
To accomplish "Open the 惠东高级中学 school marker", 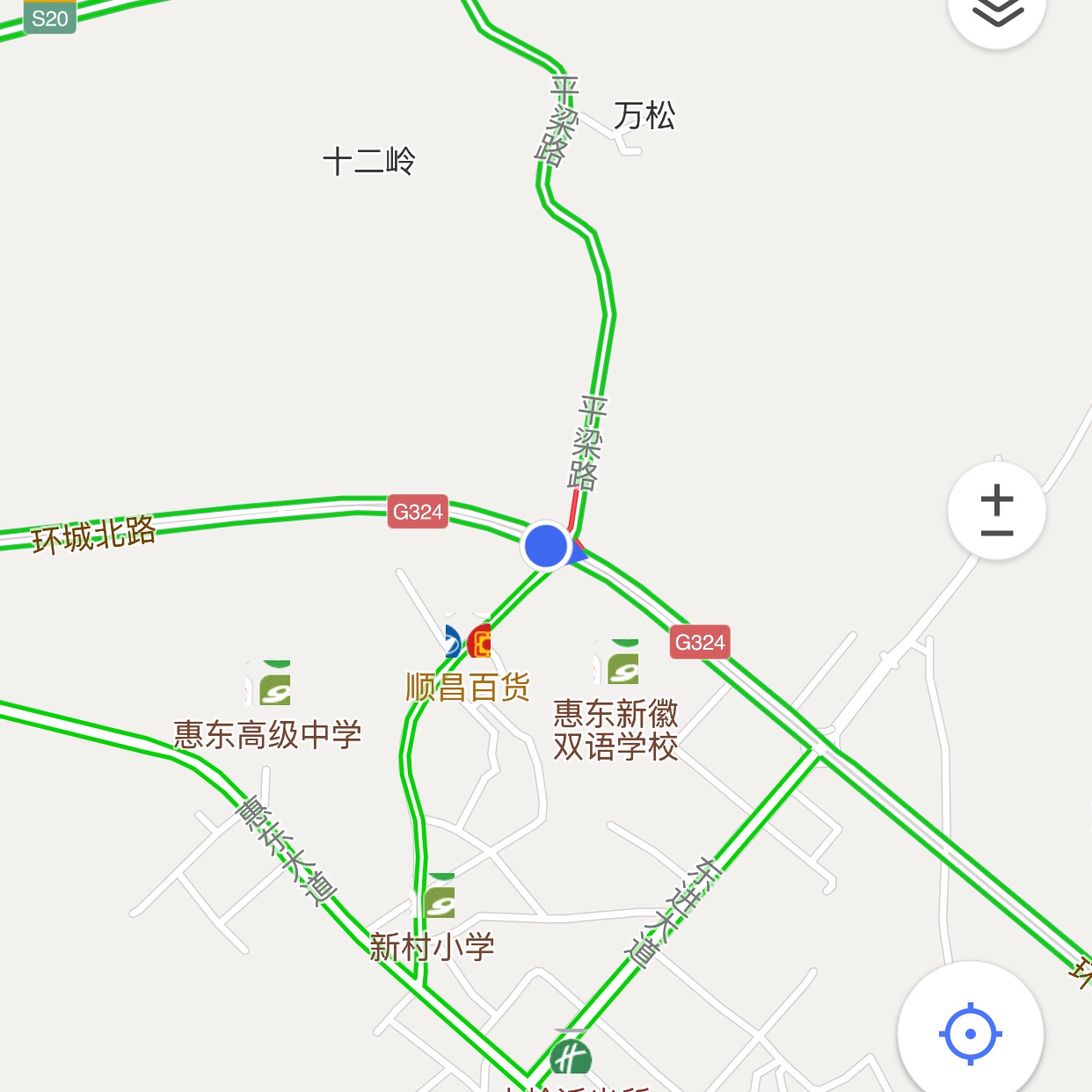I will [x=273, y=684].
